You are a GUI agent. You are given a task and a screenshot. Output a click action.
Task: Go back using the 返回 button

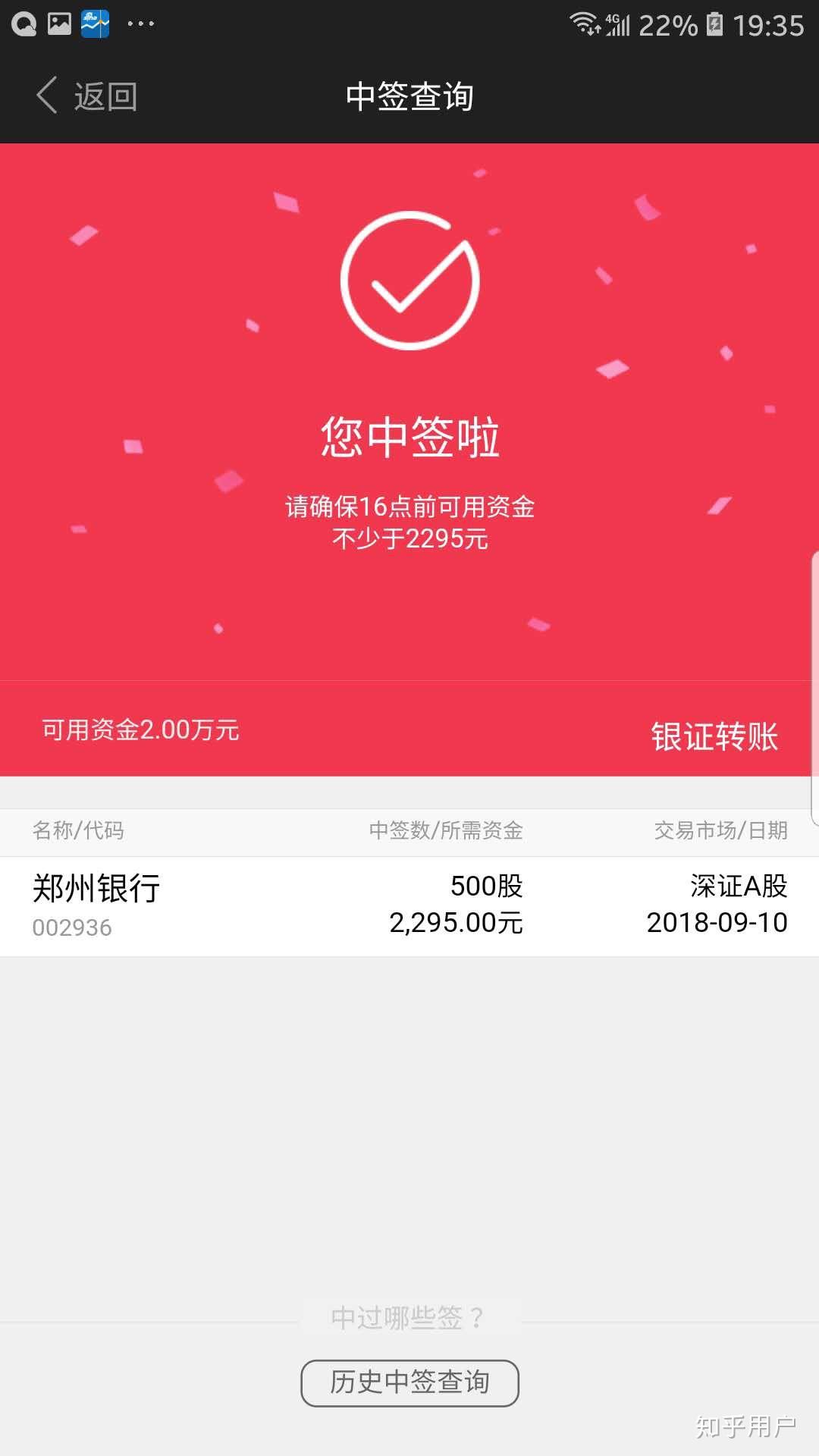pos(86,96)
